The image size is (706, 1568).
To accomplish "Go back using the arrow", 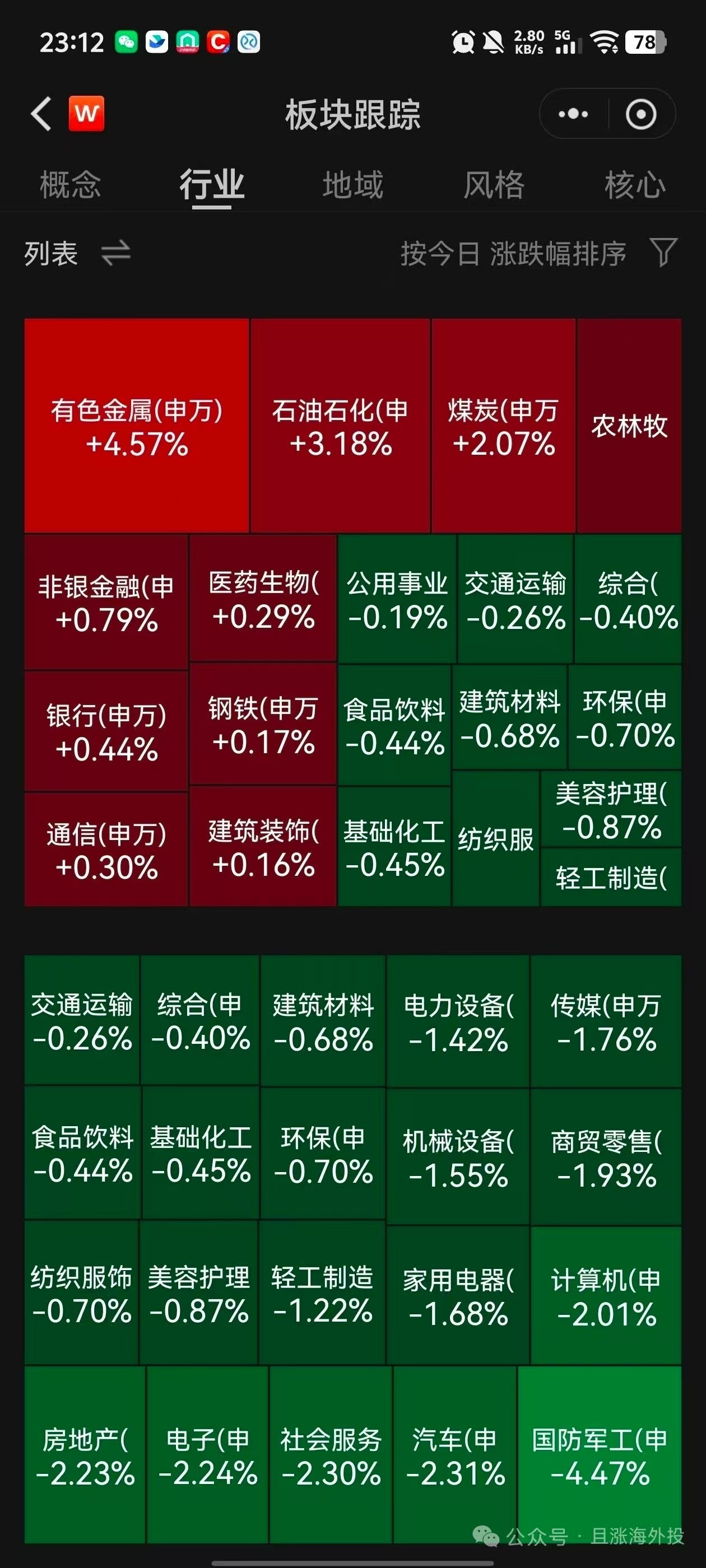I will pos(41,114).
